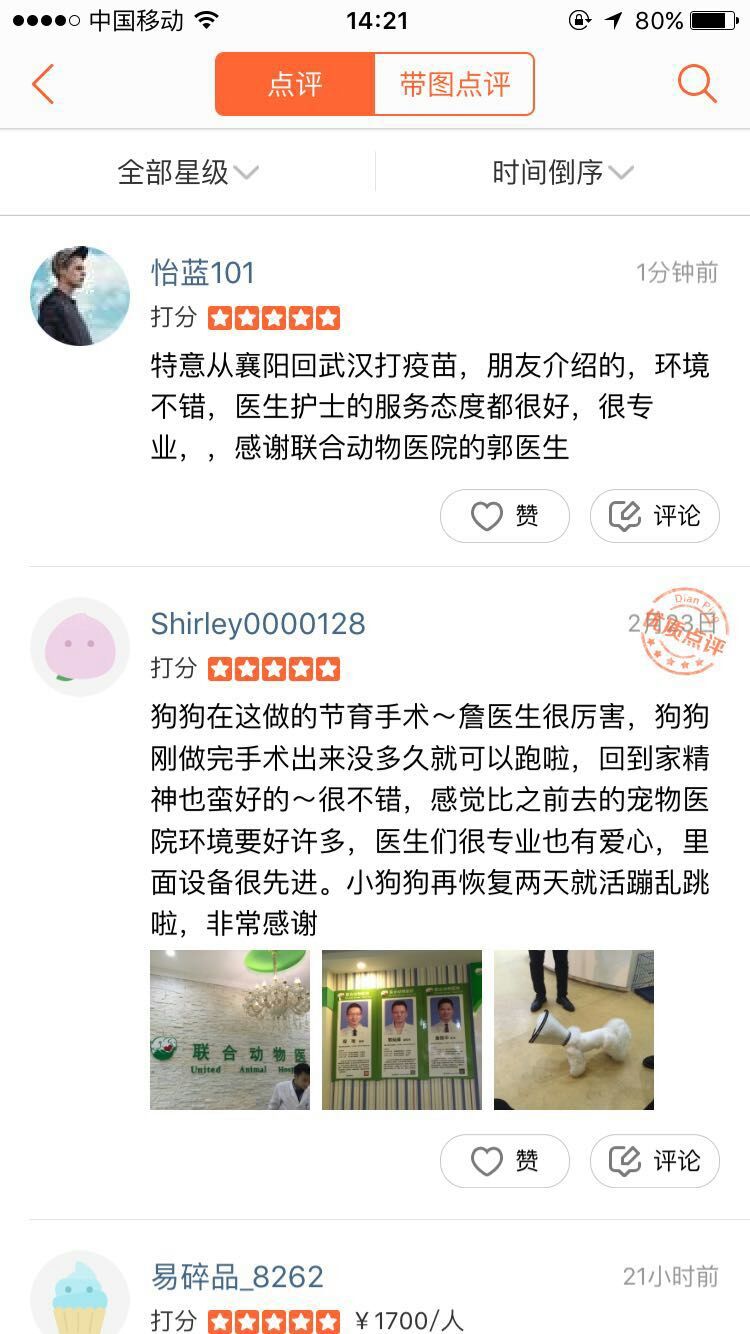Switch to the 带图点评 tab
The width and height of the screenshot is (750, 1334).
pos(454,85)
